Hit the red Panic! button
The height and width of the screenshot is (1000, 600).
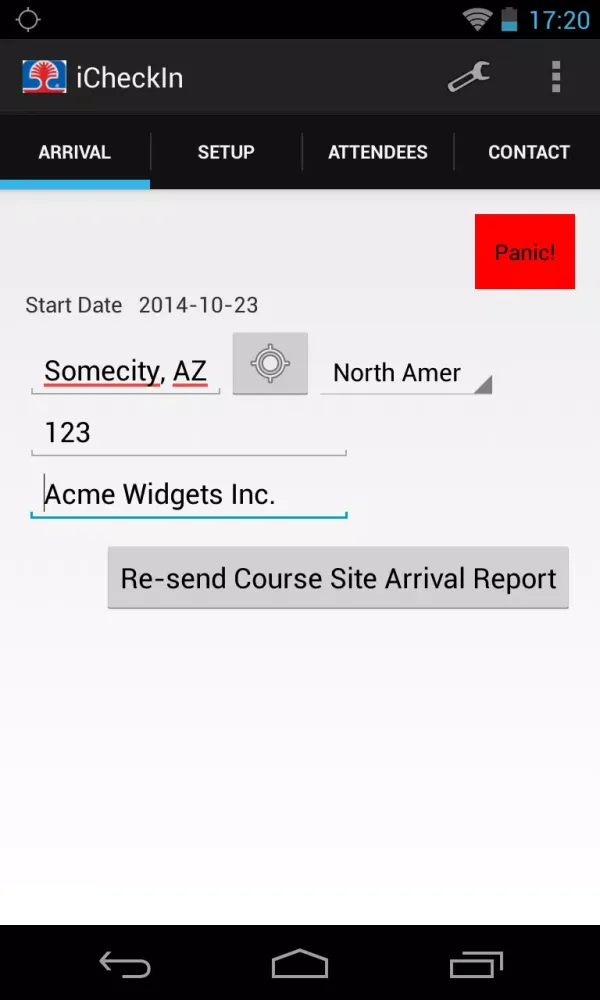coord(524,252)
